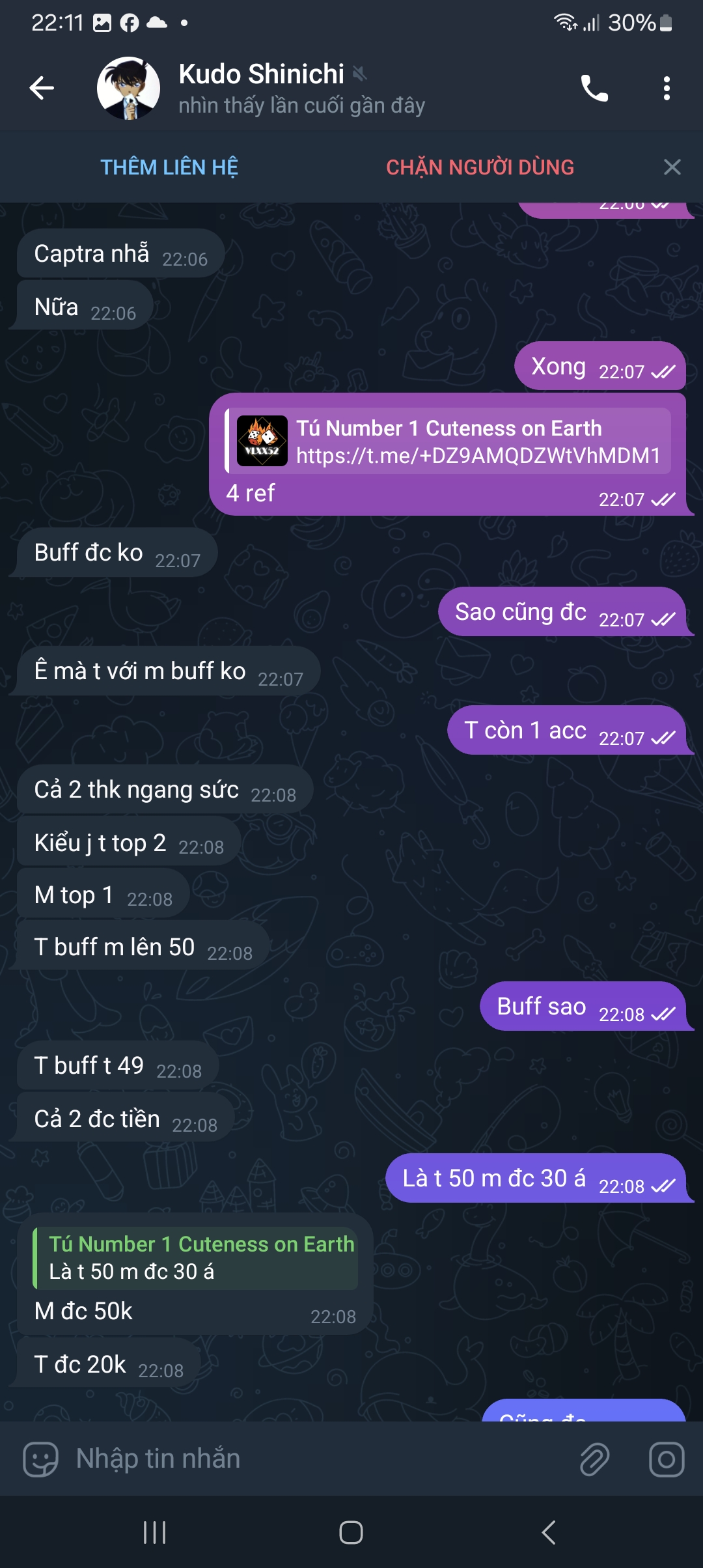Open the camera button in message bar

[x=667, y=1459]
